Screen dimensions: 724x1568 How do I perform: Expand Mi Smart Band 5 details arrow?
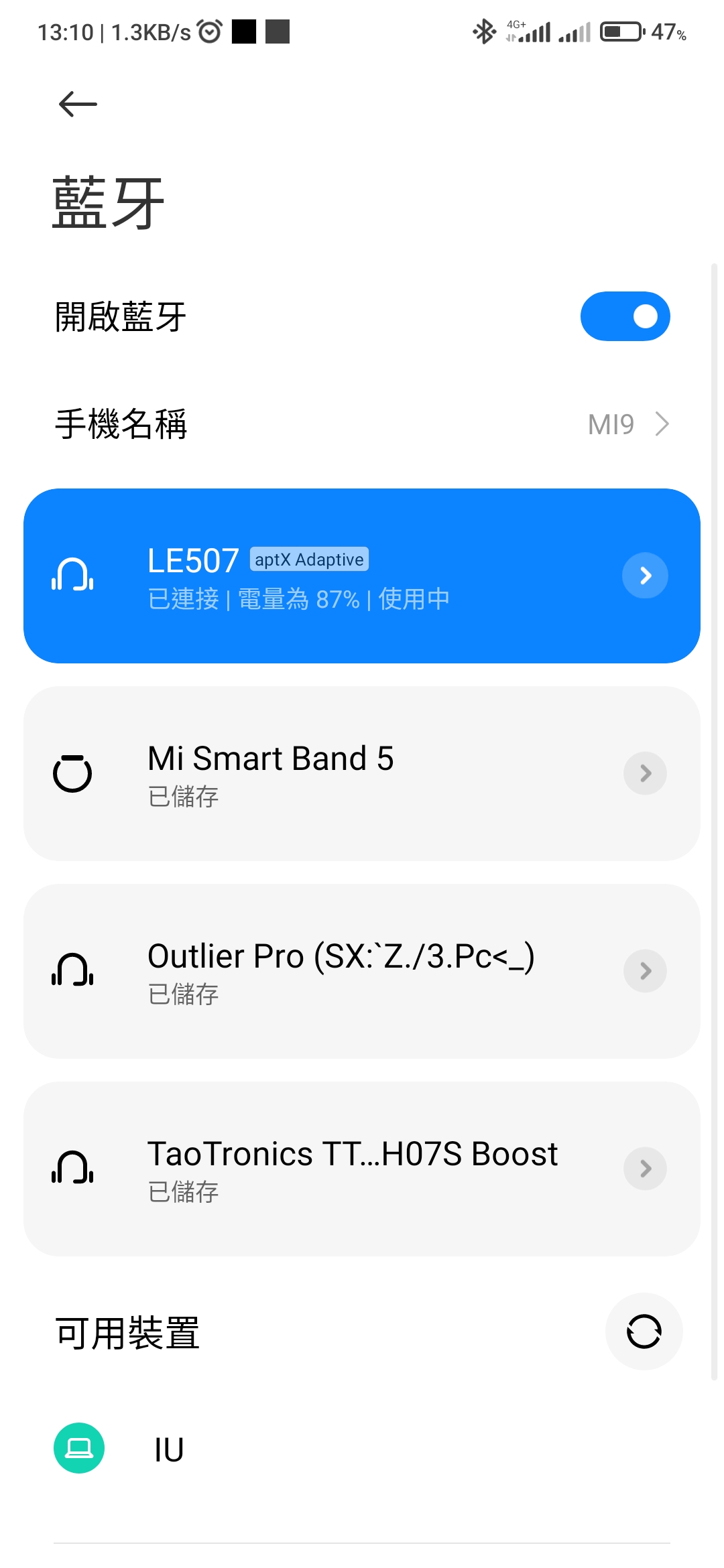click(644, 773)
